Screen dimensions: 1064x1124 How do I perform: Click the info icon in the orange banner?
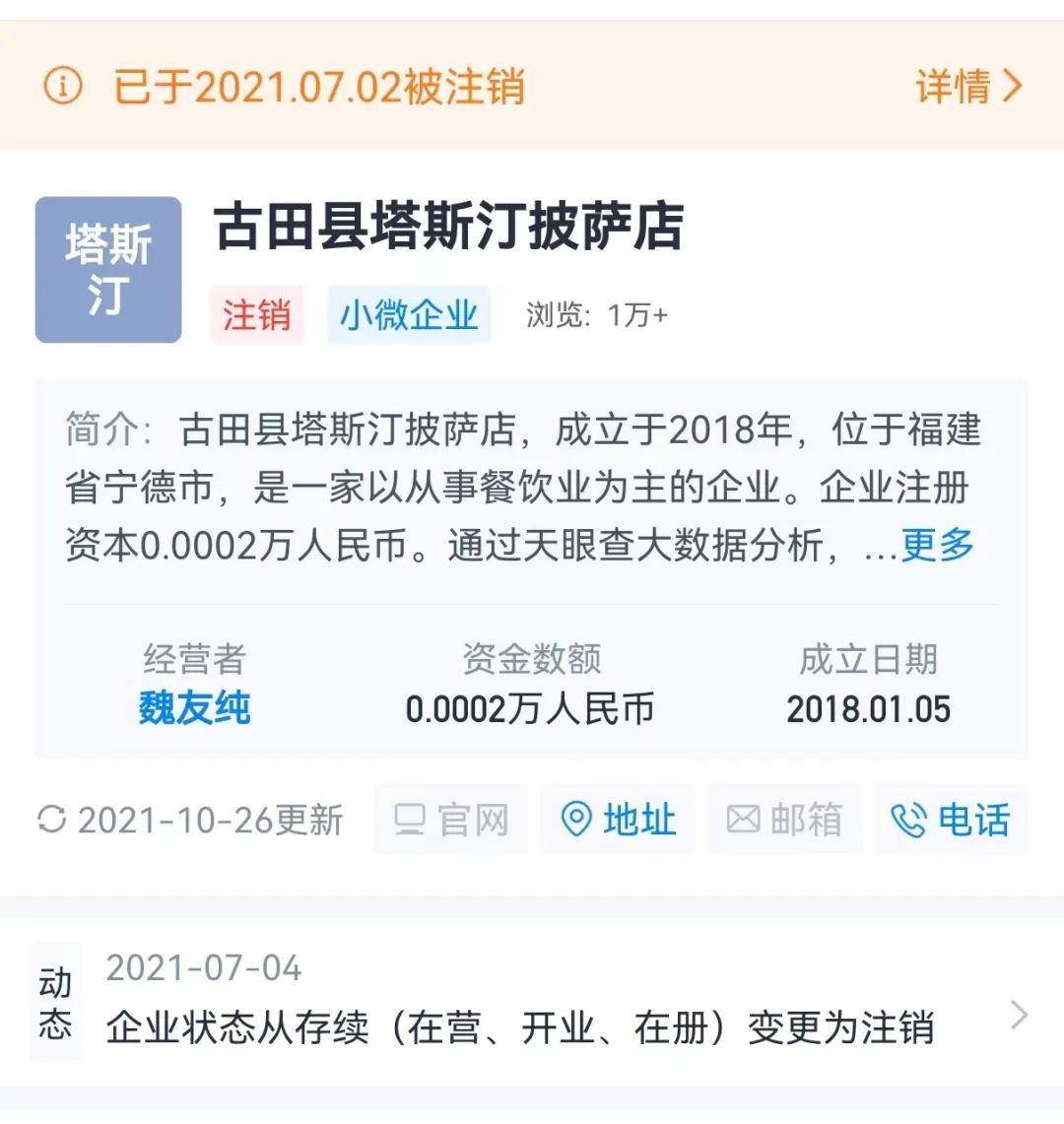[65, 87]
